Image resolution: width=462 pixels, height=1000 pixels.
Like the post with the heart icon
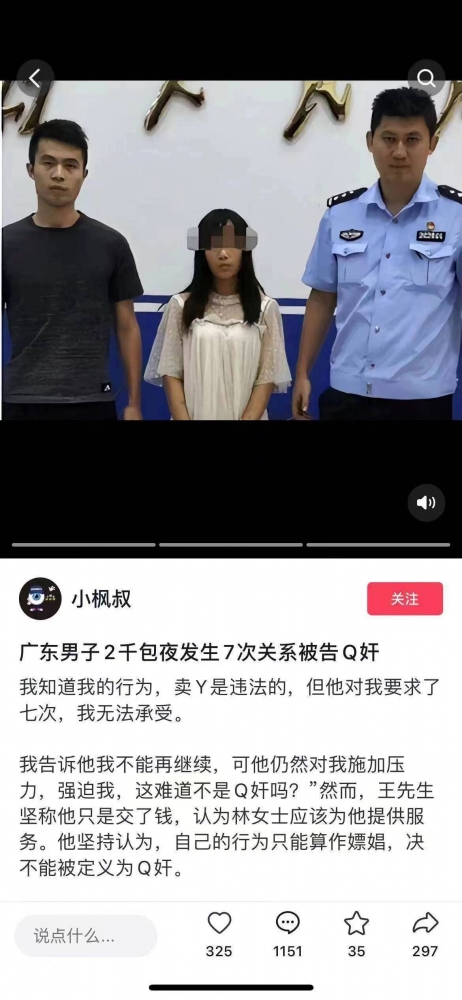point(219,923)
